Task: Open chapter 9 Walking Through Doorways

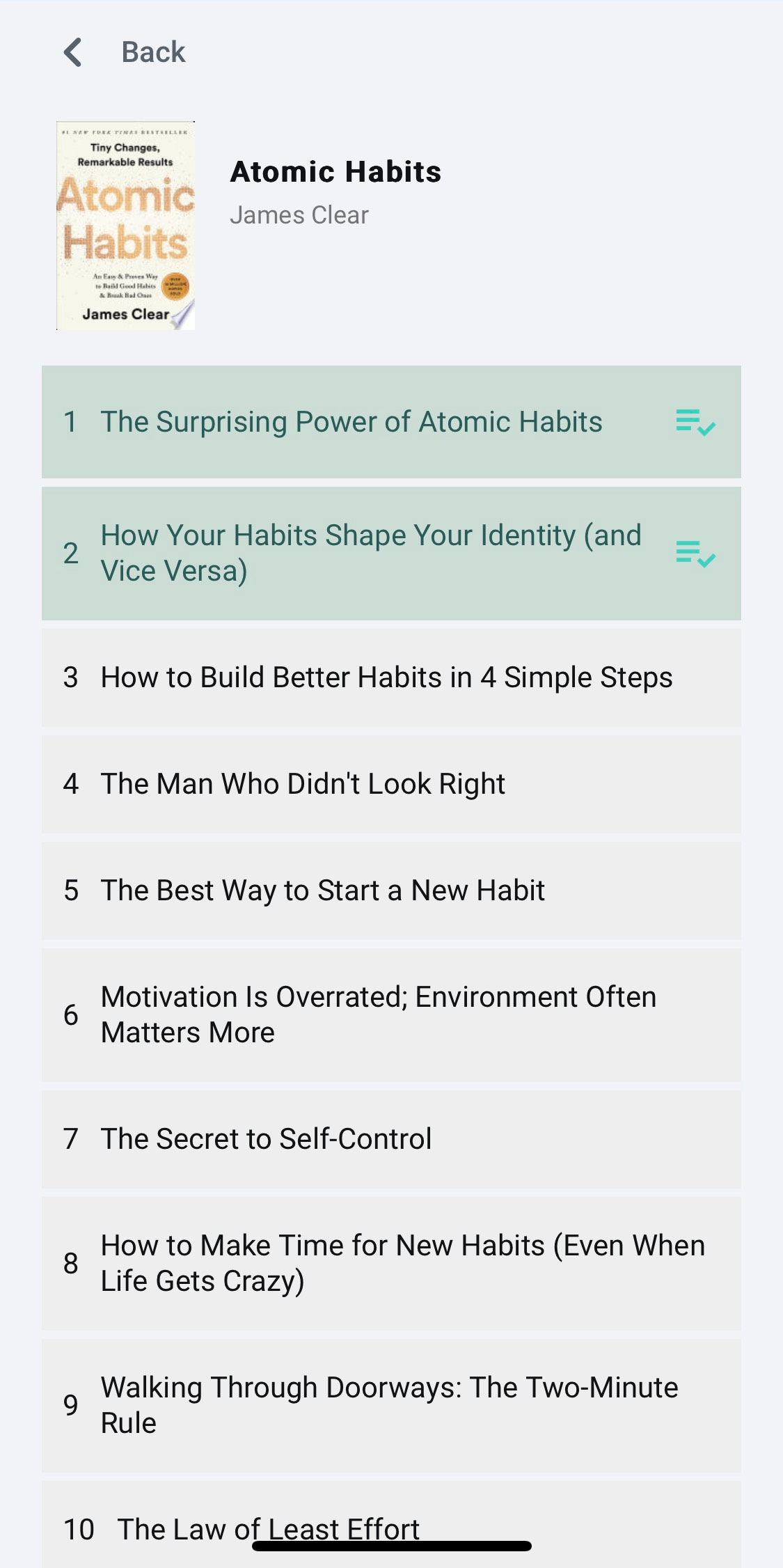Action: tap(389, 1405)
